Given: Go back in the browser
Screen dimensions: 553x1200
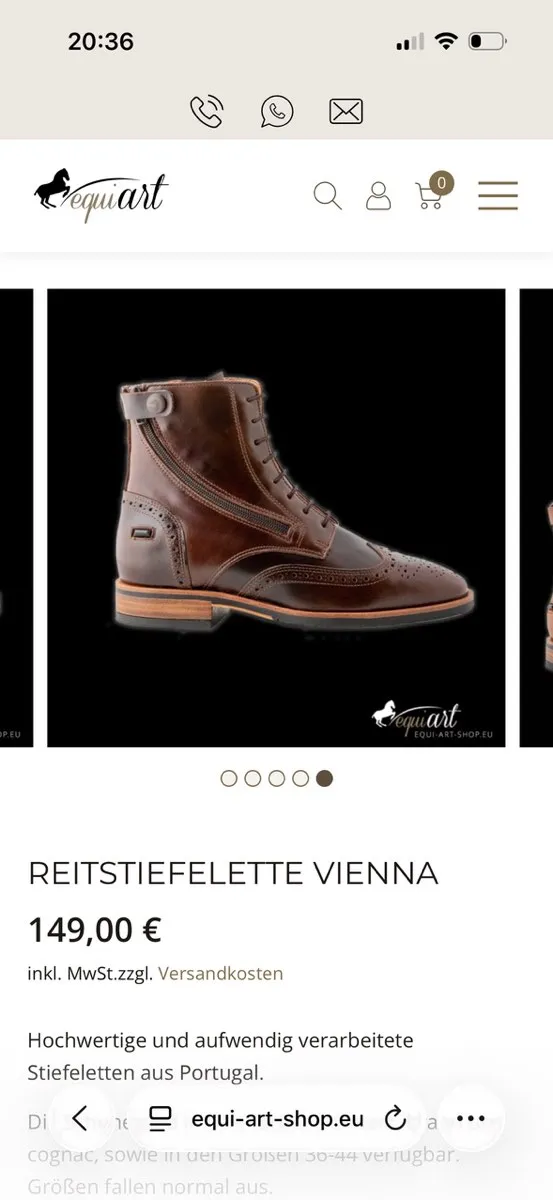Looking at the screenshot, I should click(80, 1117).
